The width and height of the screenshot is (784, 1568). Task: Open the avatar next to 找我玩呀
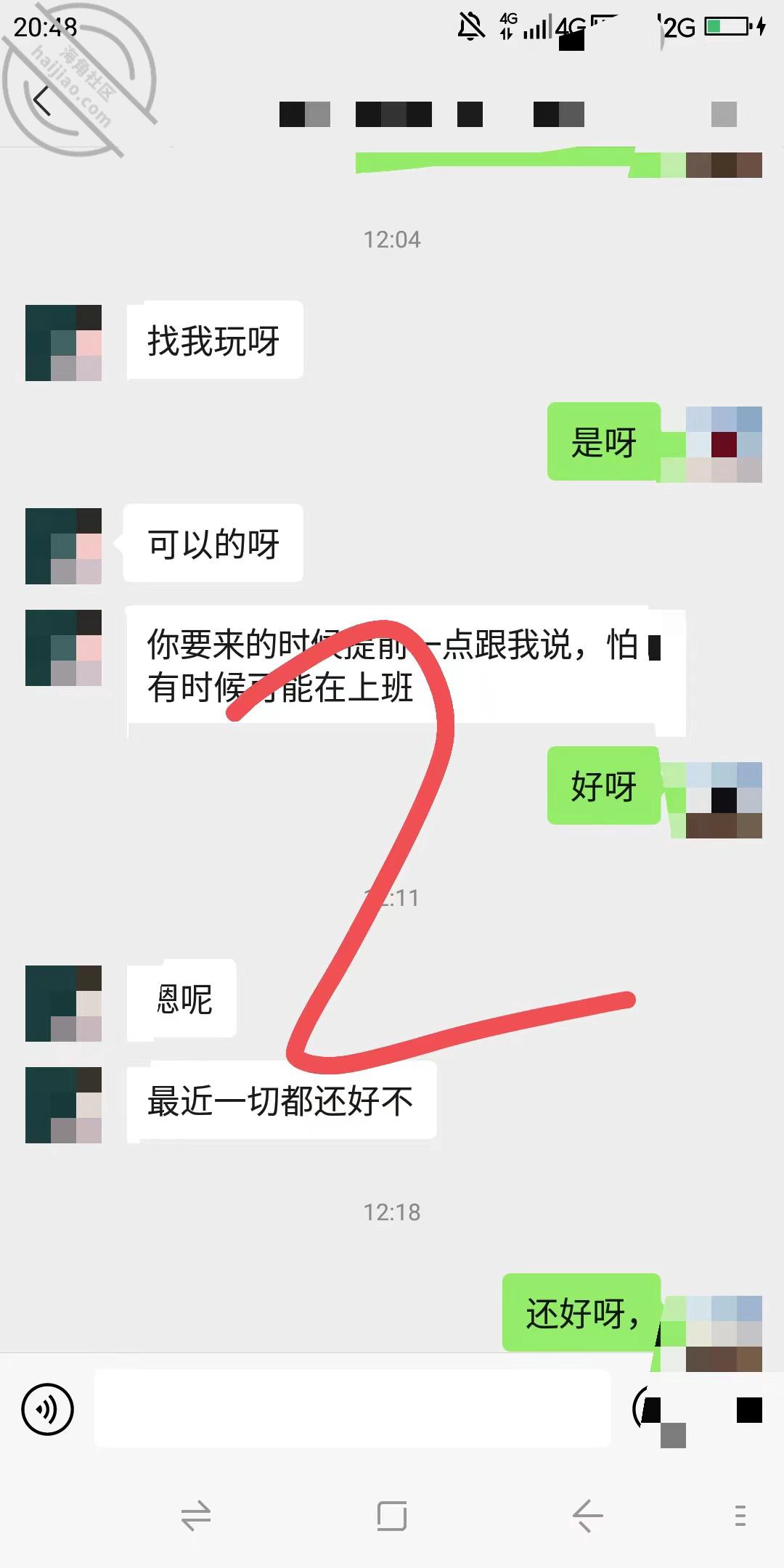point(63,343)
